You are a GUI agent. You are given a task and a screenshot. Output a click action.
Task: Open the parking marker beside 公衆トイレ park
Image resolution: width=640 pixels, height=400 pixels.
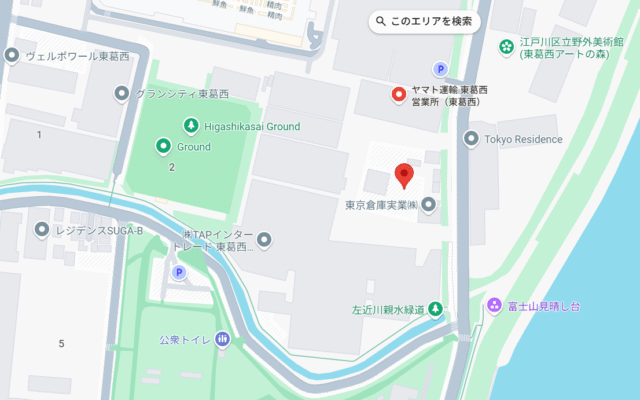tap(180, 272)
